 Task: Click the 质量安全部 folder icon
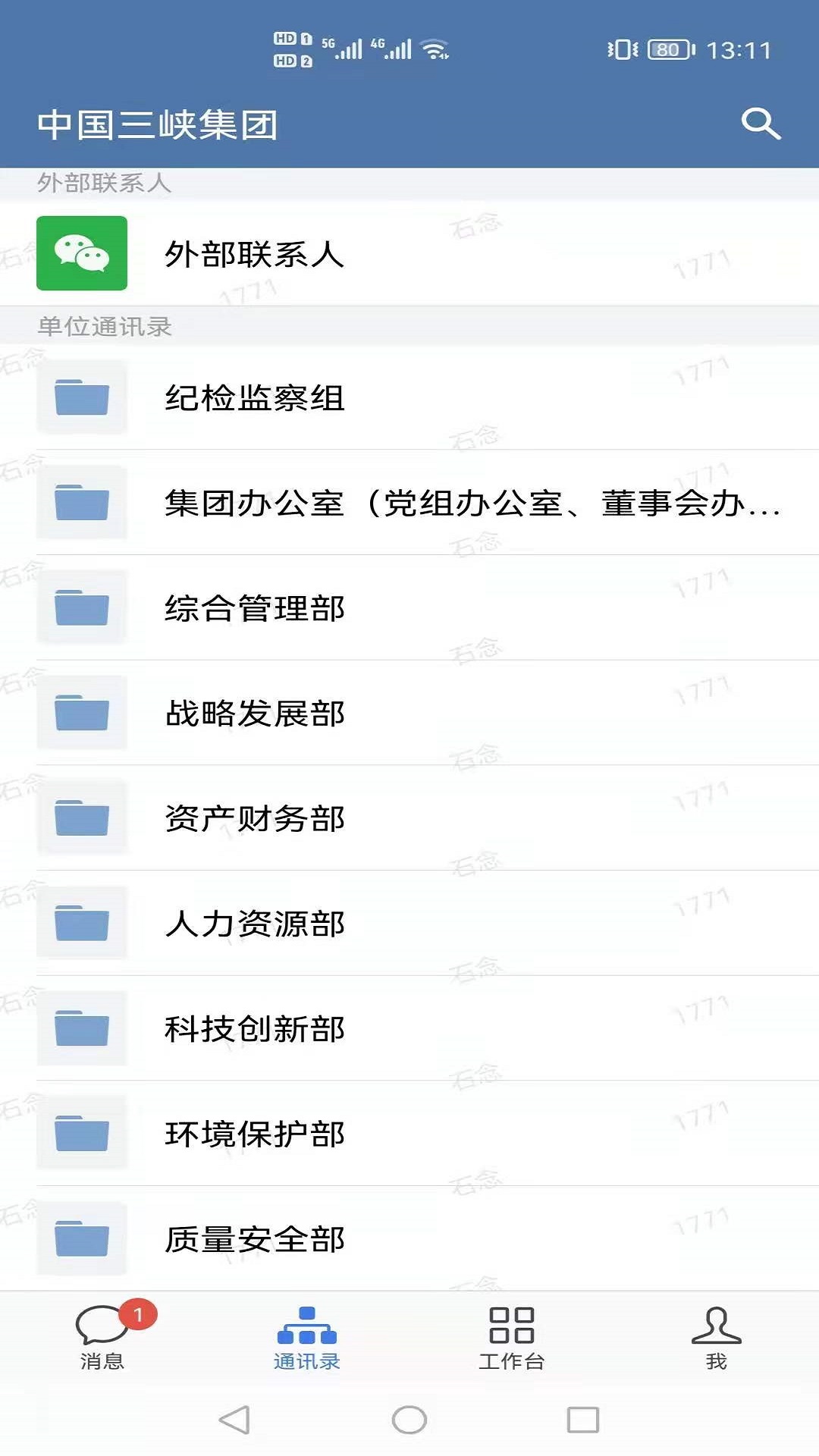pos(82,1240)
